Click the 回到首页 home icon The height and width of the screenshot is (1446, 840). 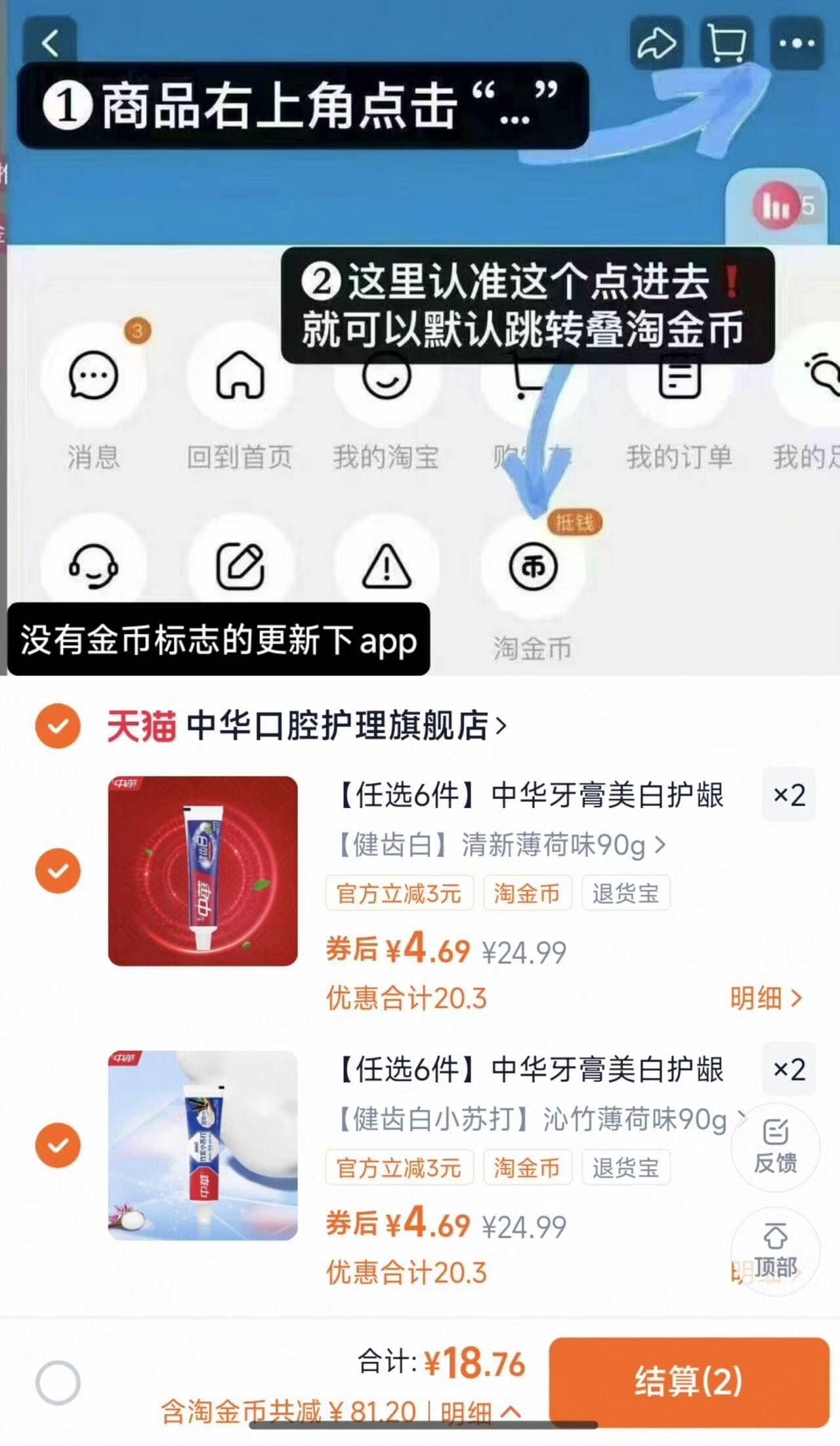pos(241,375)
